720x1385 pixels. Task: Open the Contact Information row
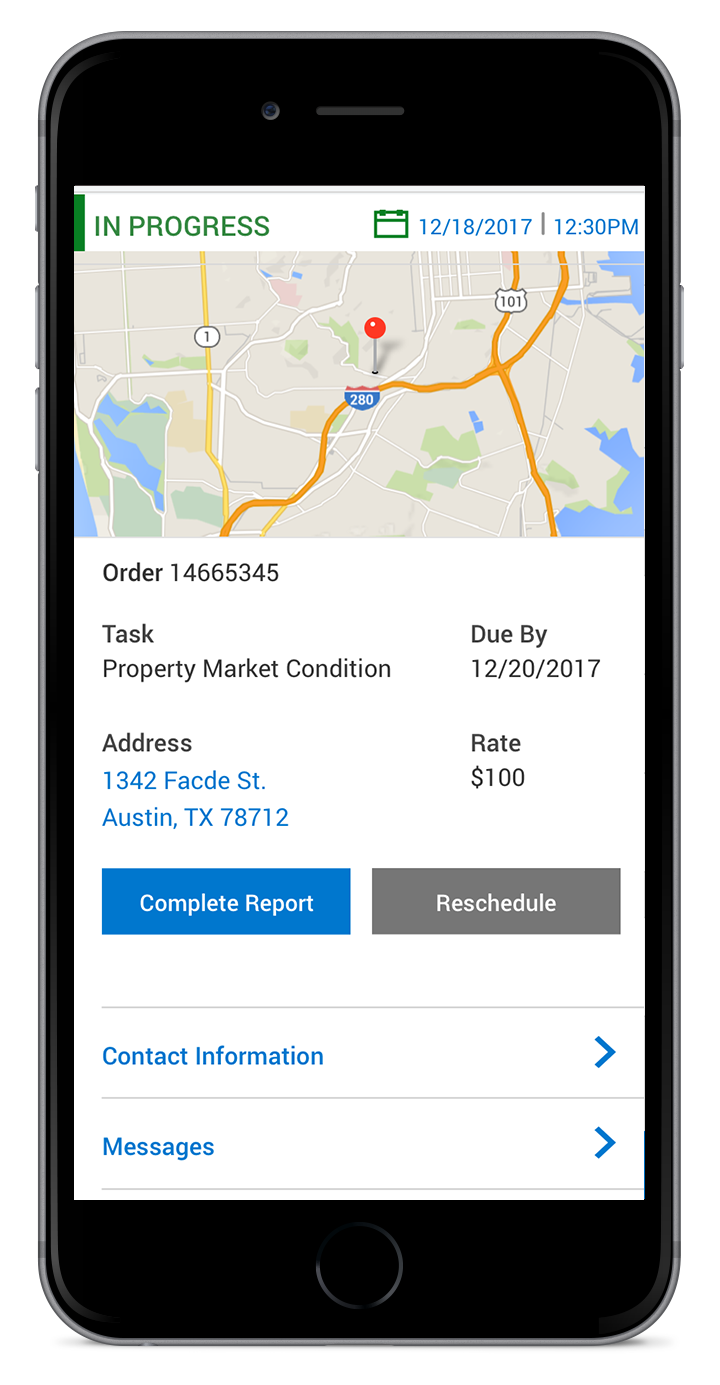(x=359, y=1055)
